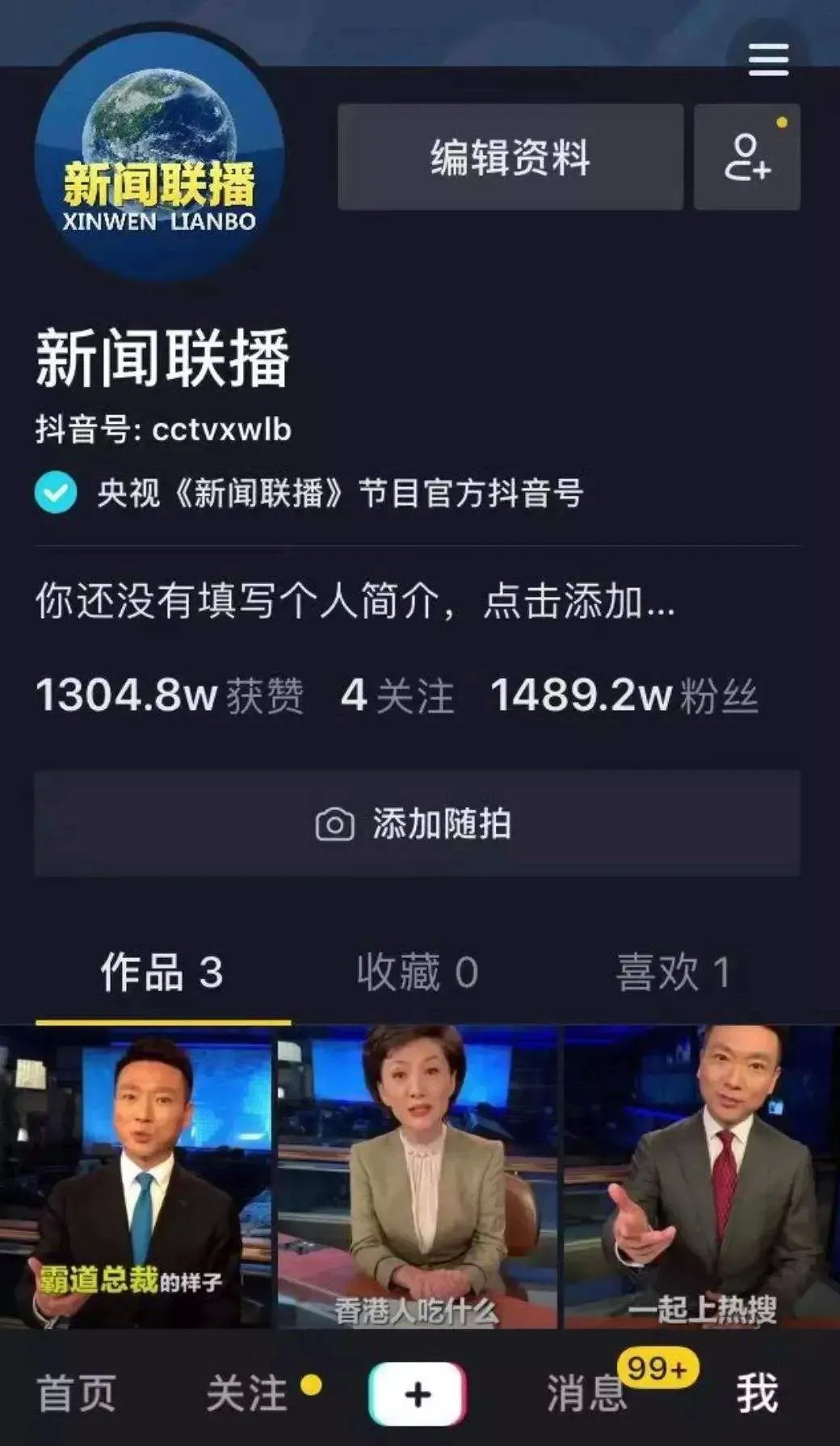Viewport: 840px width, 1446px height.
Task: View the 粉丝 followers list
Action: [624, 696]
